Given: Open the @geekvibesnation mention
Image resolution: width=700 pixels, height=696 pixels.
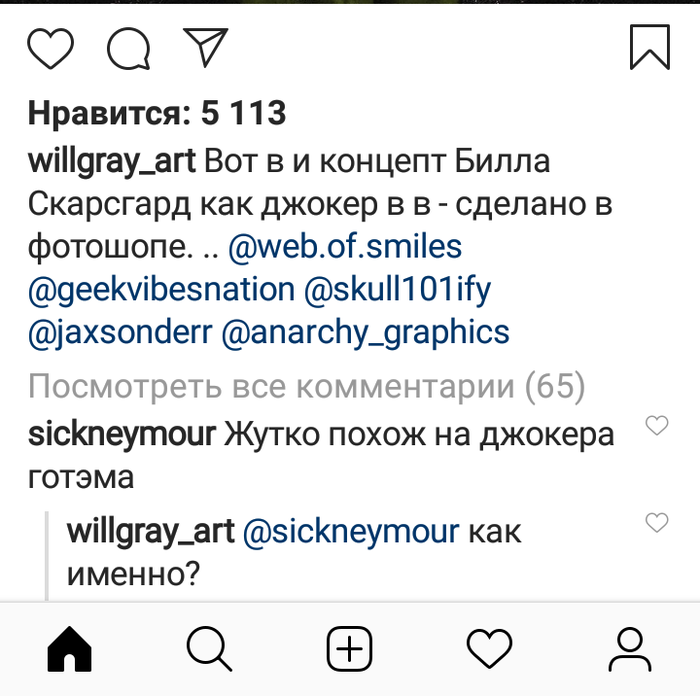Looking at the screenshot, I should click(x=161, y=289).
